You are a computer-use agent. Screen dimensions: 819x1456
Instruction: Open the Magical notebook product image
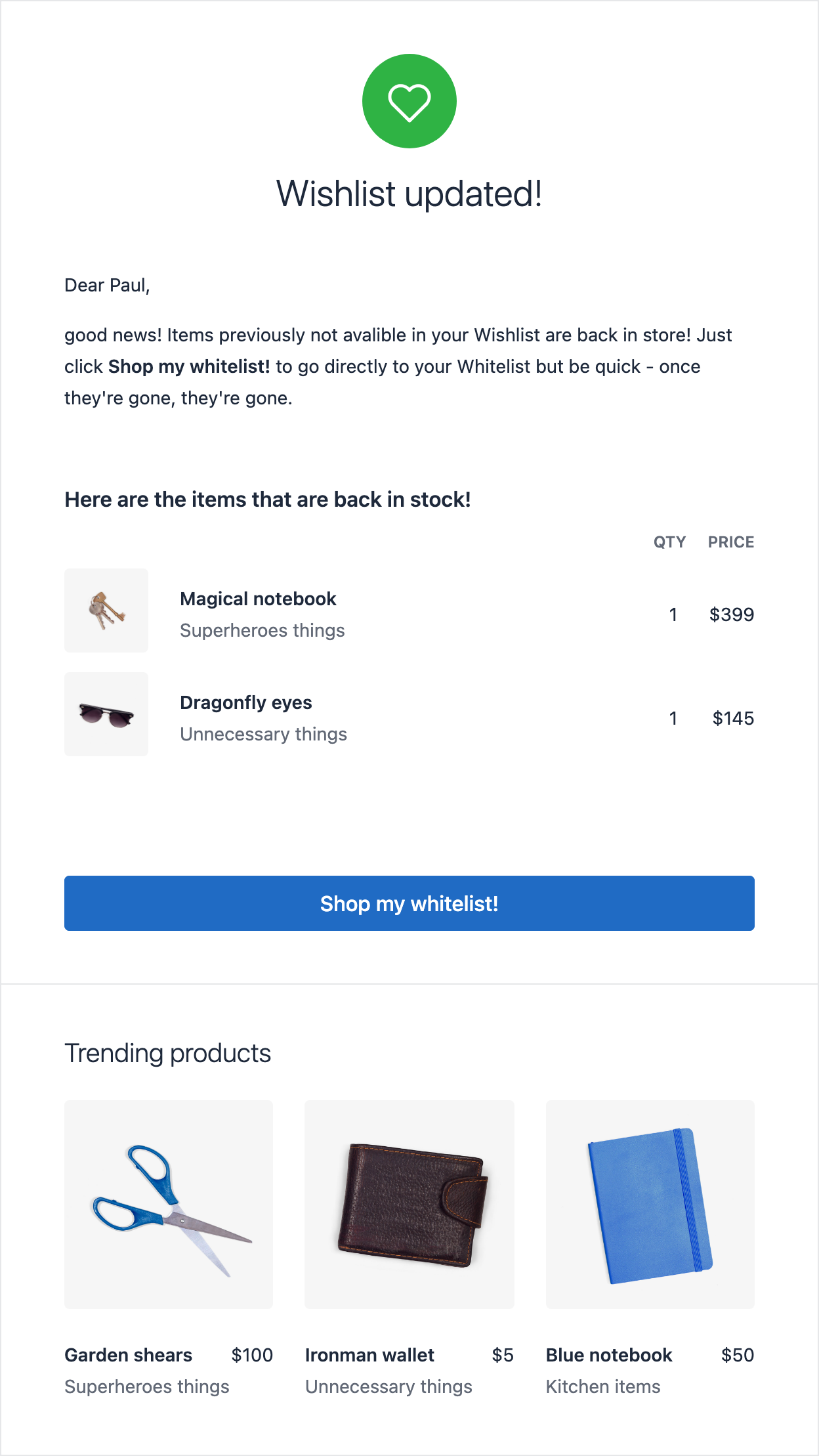pos(106,609)
